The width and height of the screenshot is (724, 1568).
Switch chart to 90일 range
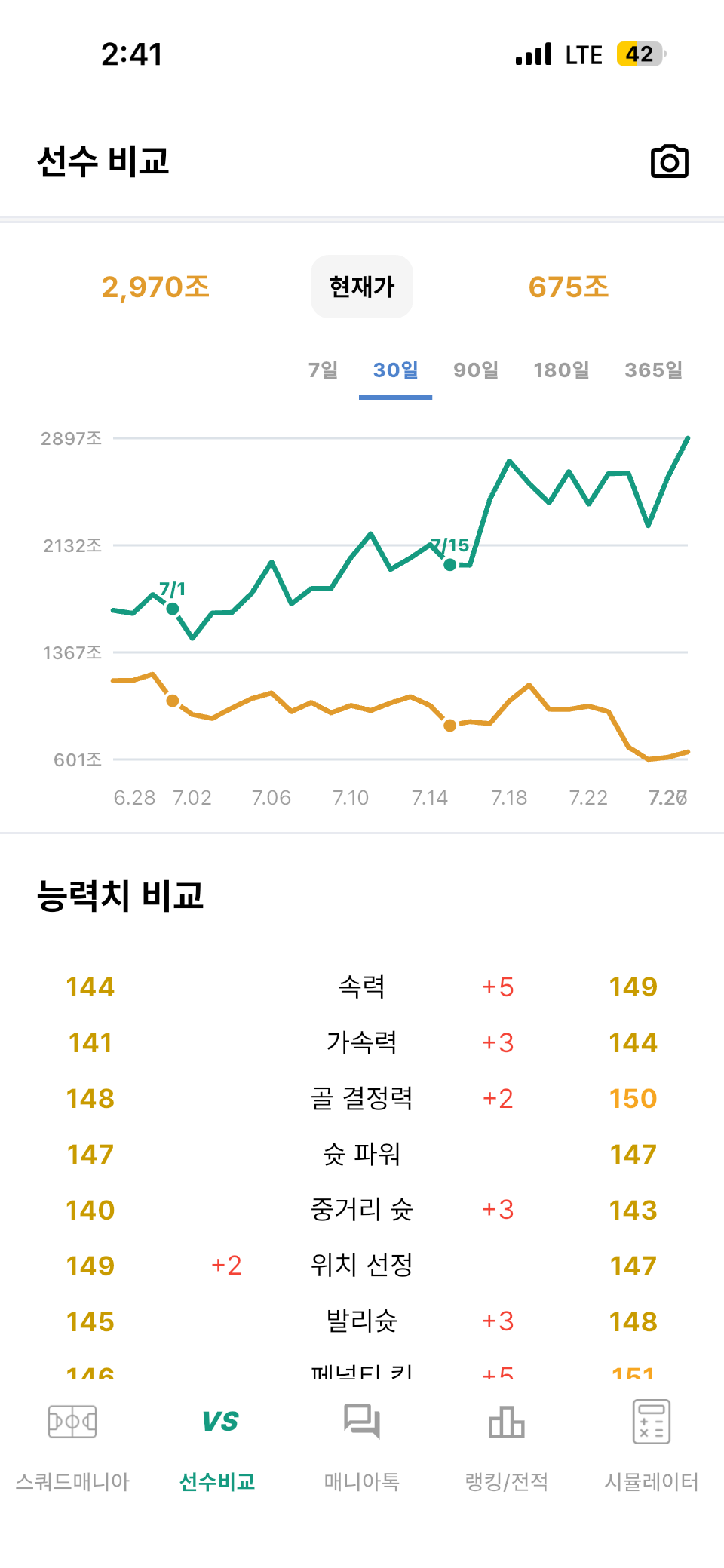pos(476,370)
